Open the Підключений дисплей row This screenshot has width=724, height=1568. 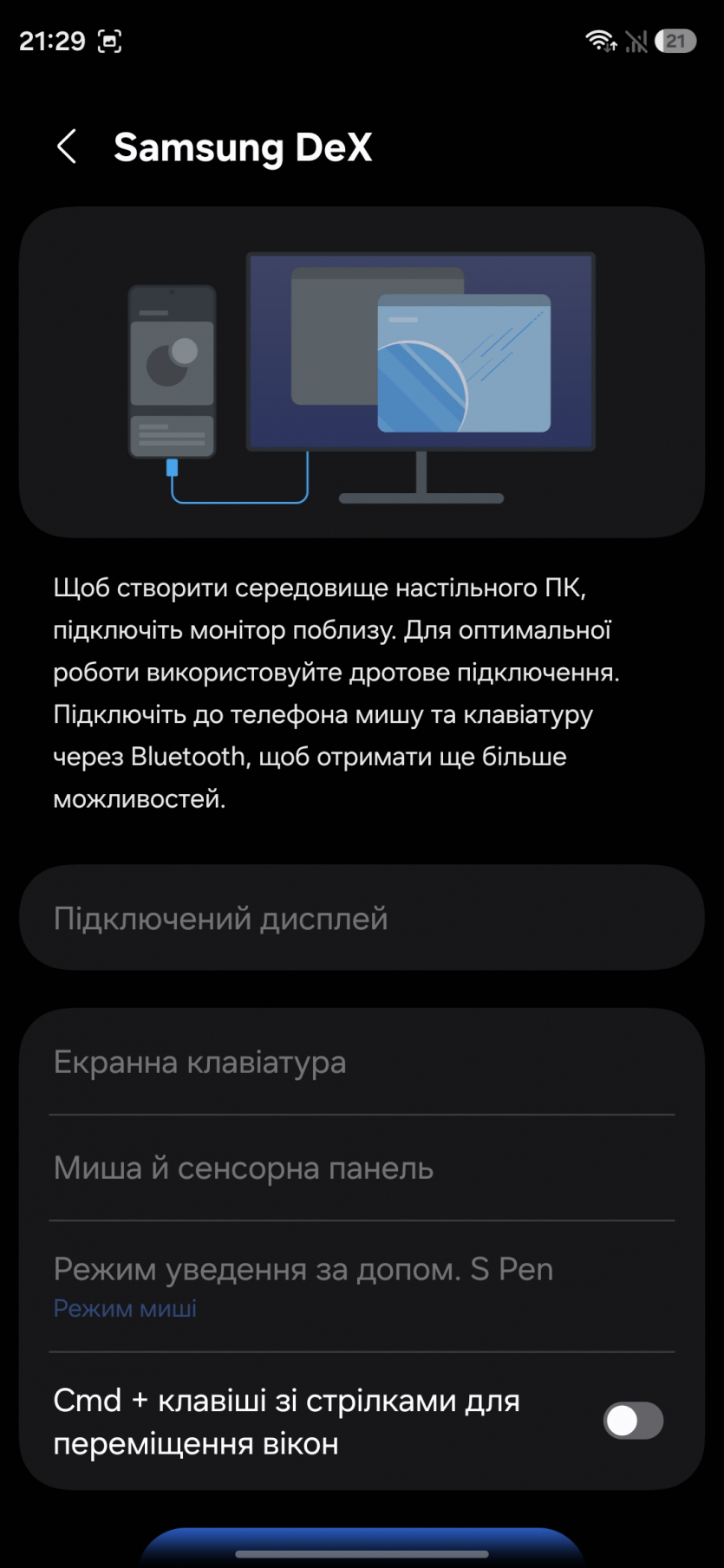361,918
